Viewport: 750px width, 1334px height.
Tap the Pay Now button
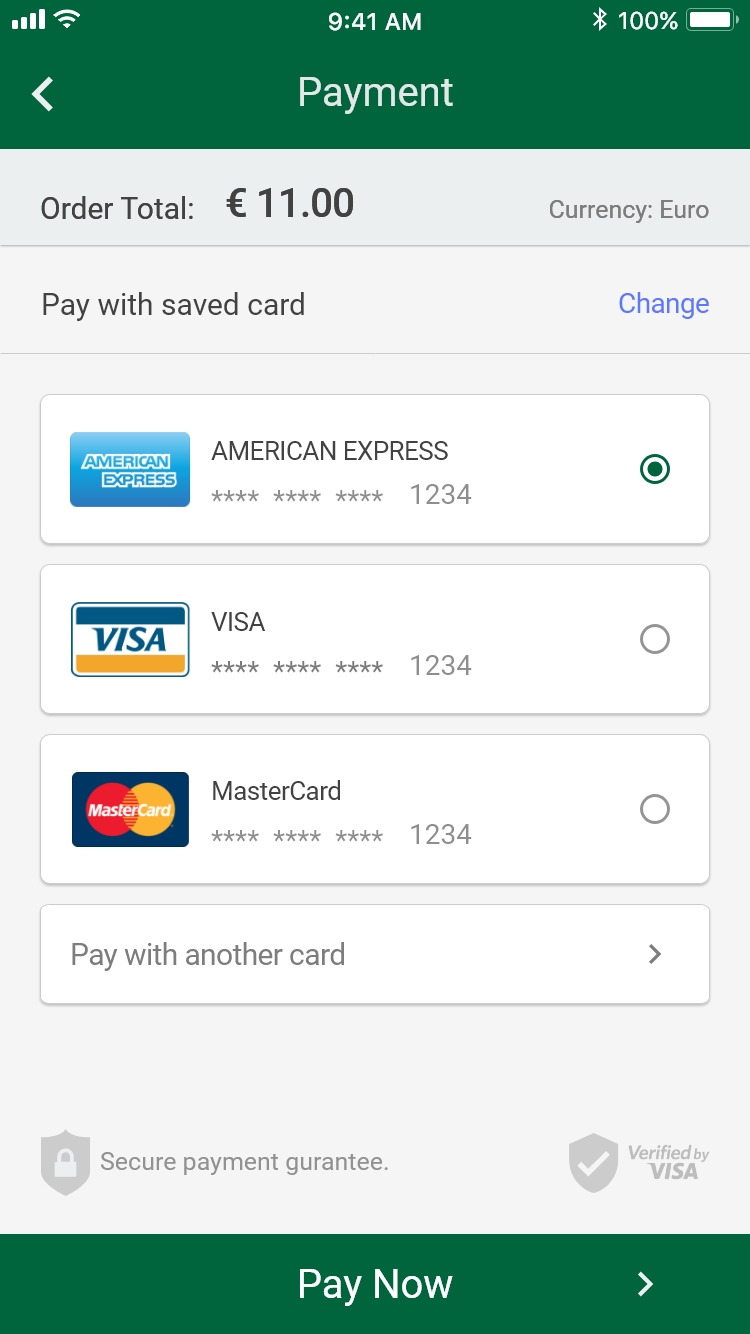(375, 1284)
